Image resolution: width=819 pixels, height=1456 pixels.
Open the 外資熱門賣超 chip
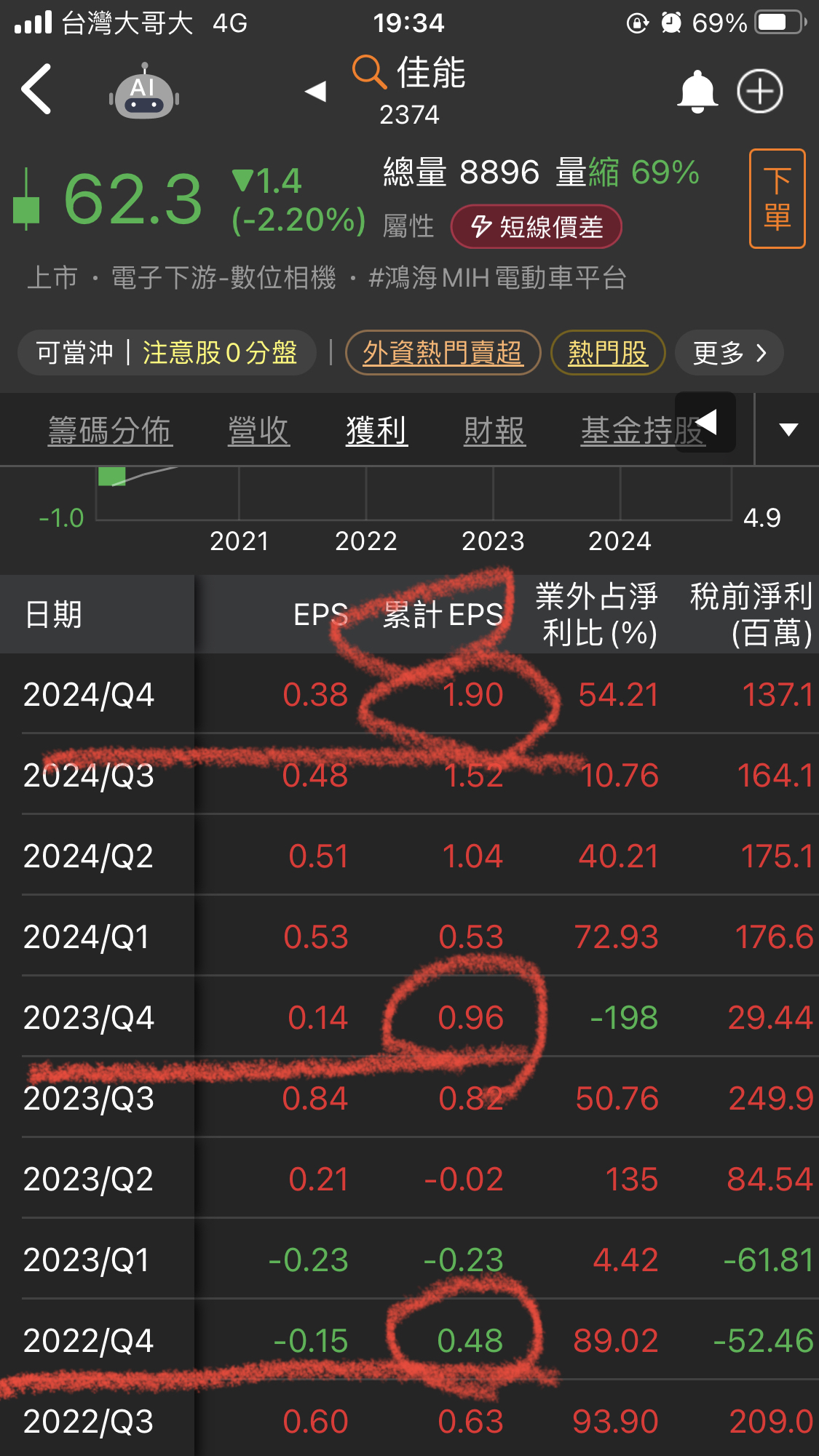443,353
